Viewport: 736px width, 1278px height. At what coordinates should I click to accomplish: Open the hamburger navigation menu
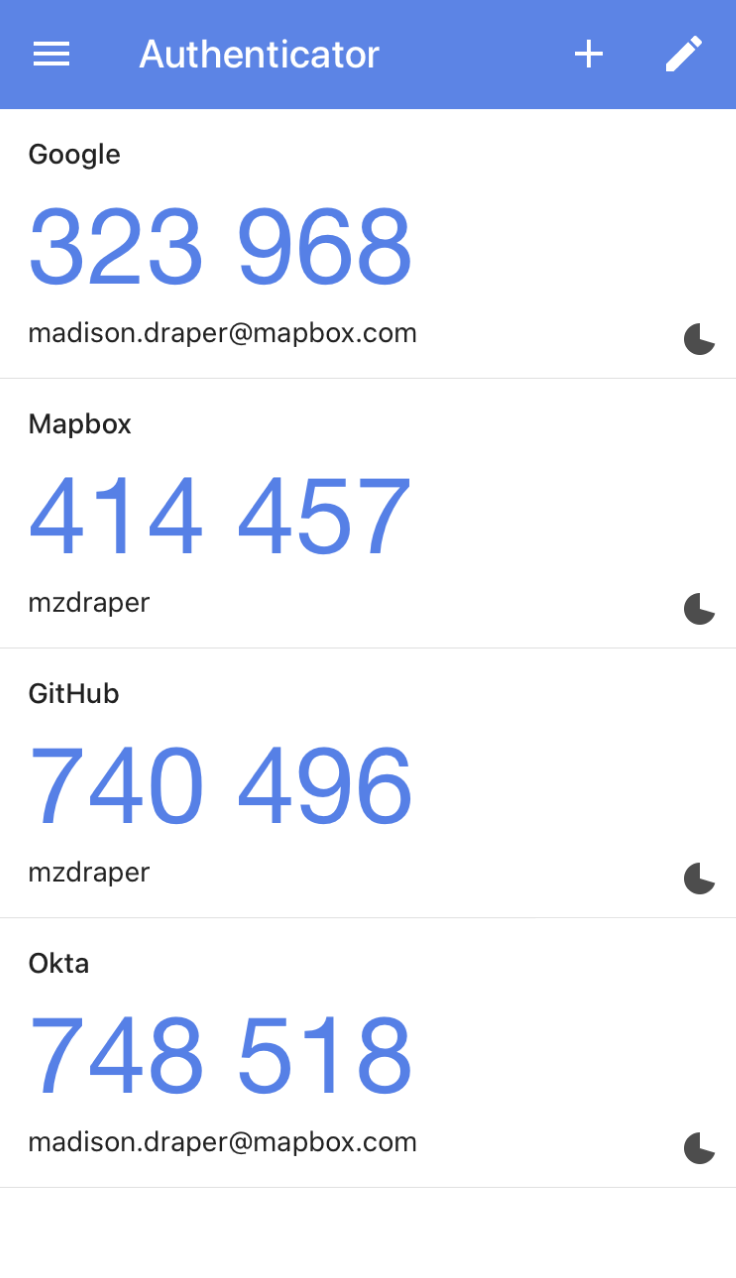51,54
